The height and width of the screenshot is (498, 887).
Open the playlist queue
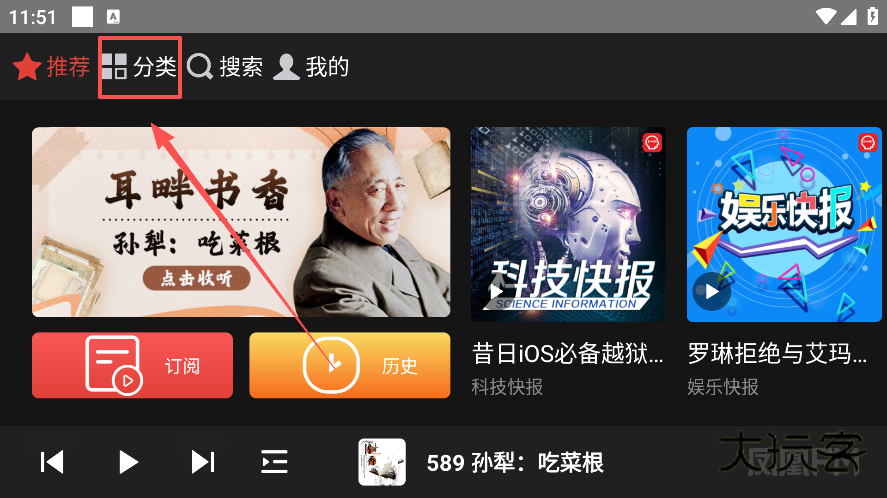coord(274,461)
